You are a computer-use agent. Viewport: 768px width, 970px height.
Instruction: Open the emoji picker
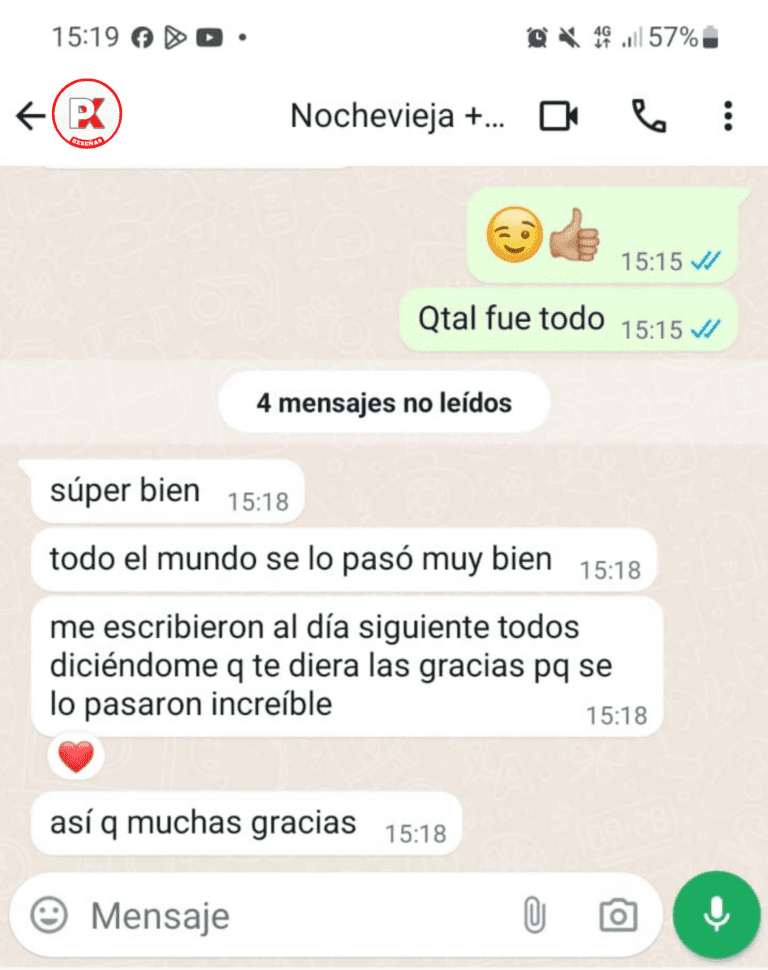point(49,914)
